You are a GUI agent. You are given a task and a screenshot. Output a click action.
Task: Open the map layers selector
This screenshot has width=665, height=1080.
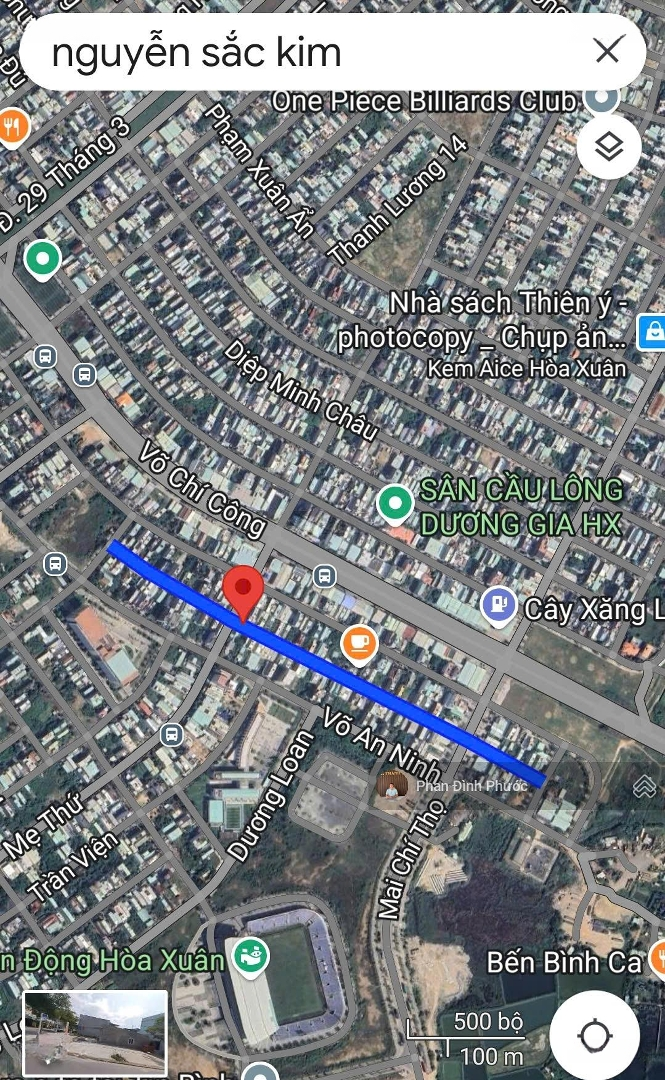tap(608, 147)
